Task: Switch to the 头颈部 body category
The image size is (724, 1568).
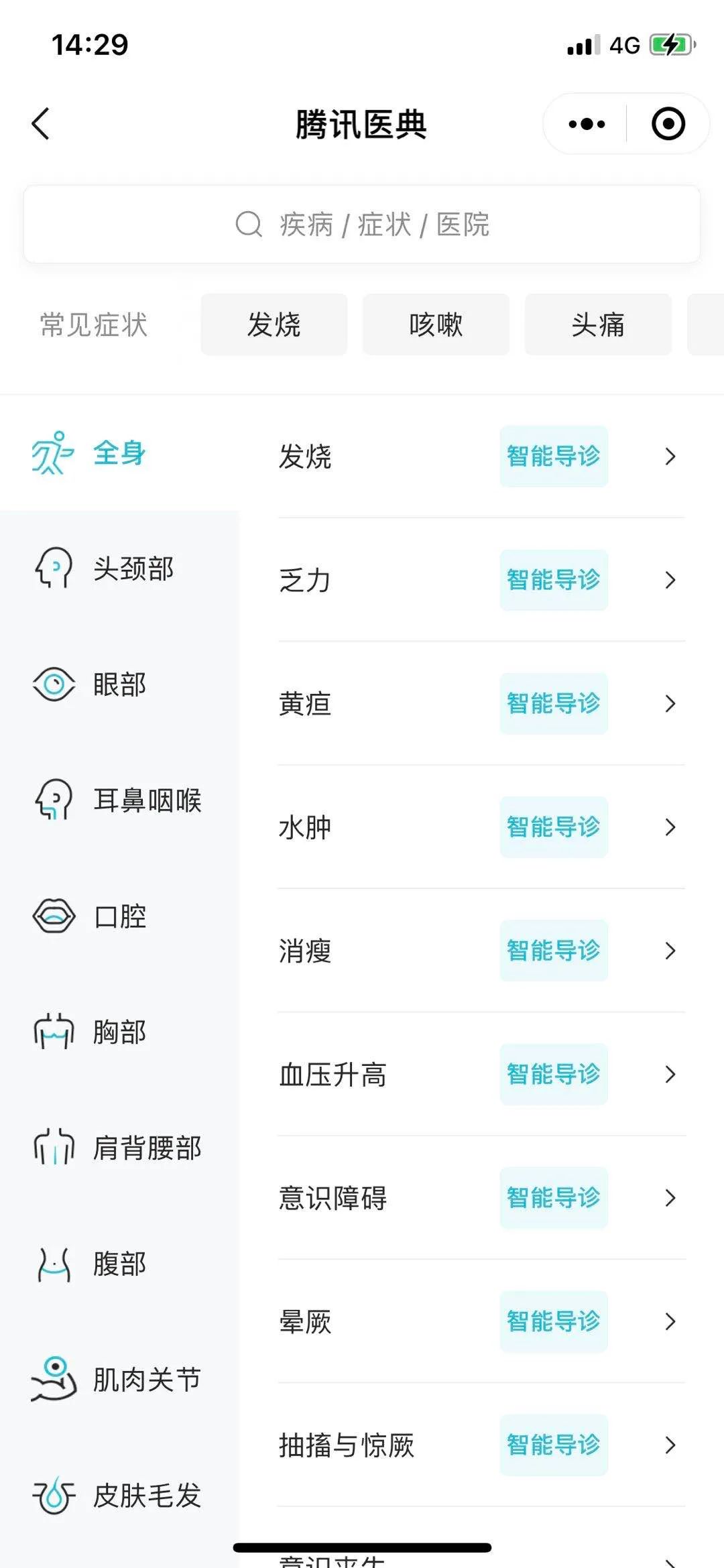Action: 119,569
